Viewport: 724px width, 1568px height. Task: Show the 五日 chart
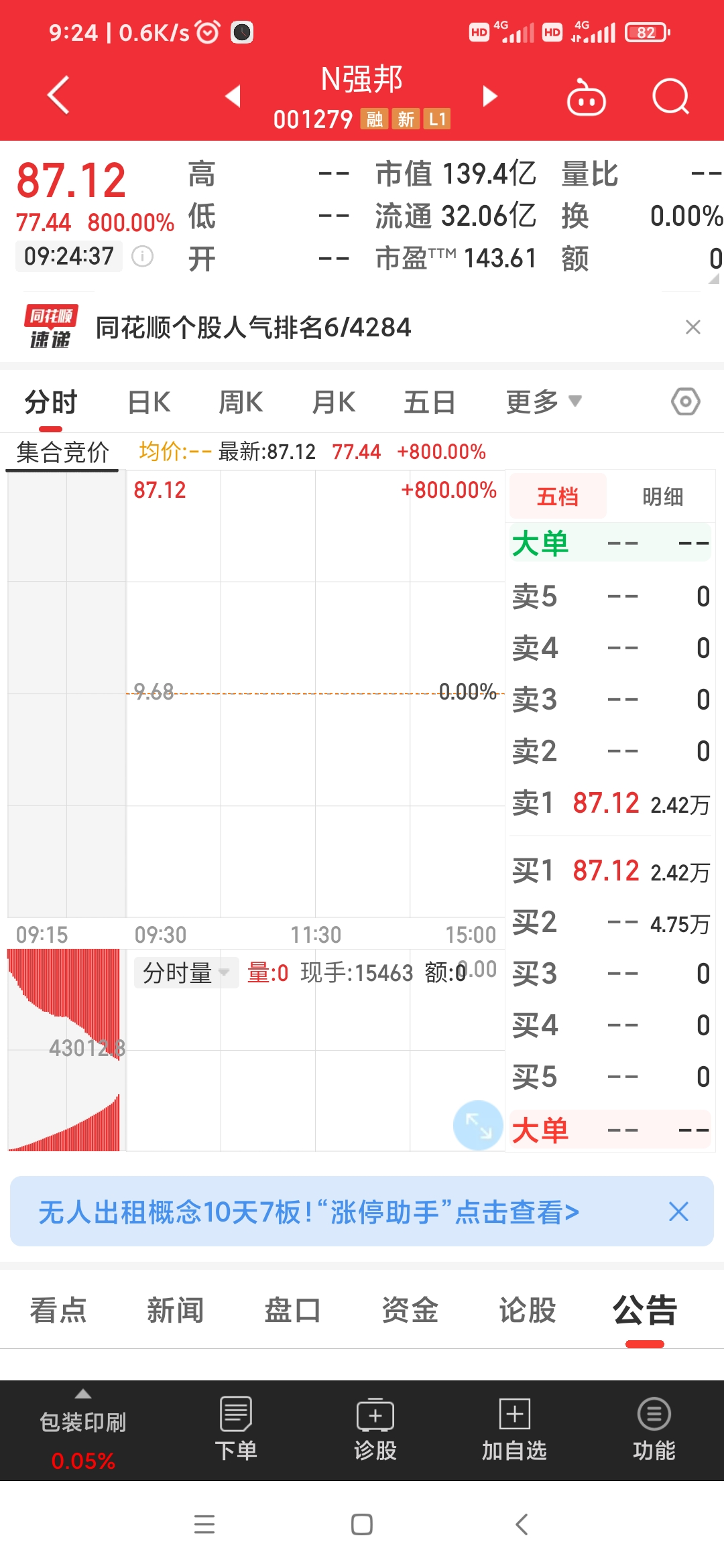pos(429,403)
